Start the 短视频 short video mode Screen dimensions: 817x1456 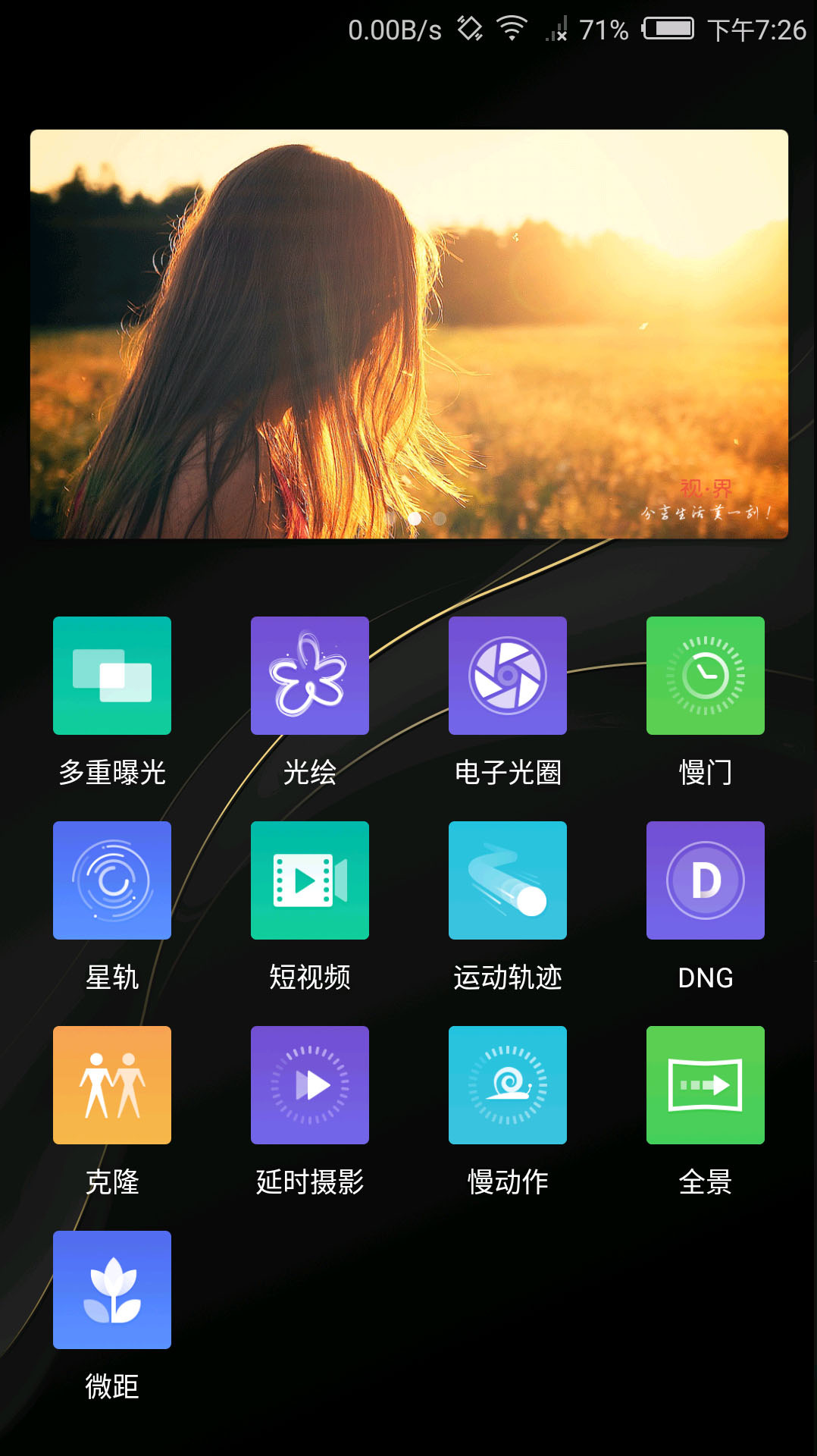tap(310, 880)
